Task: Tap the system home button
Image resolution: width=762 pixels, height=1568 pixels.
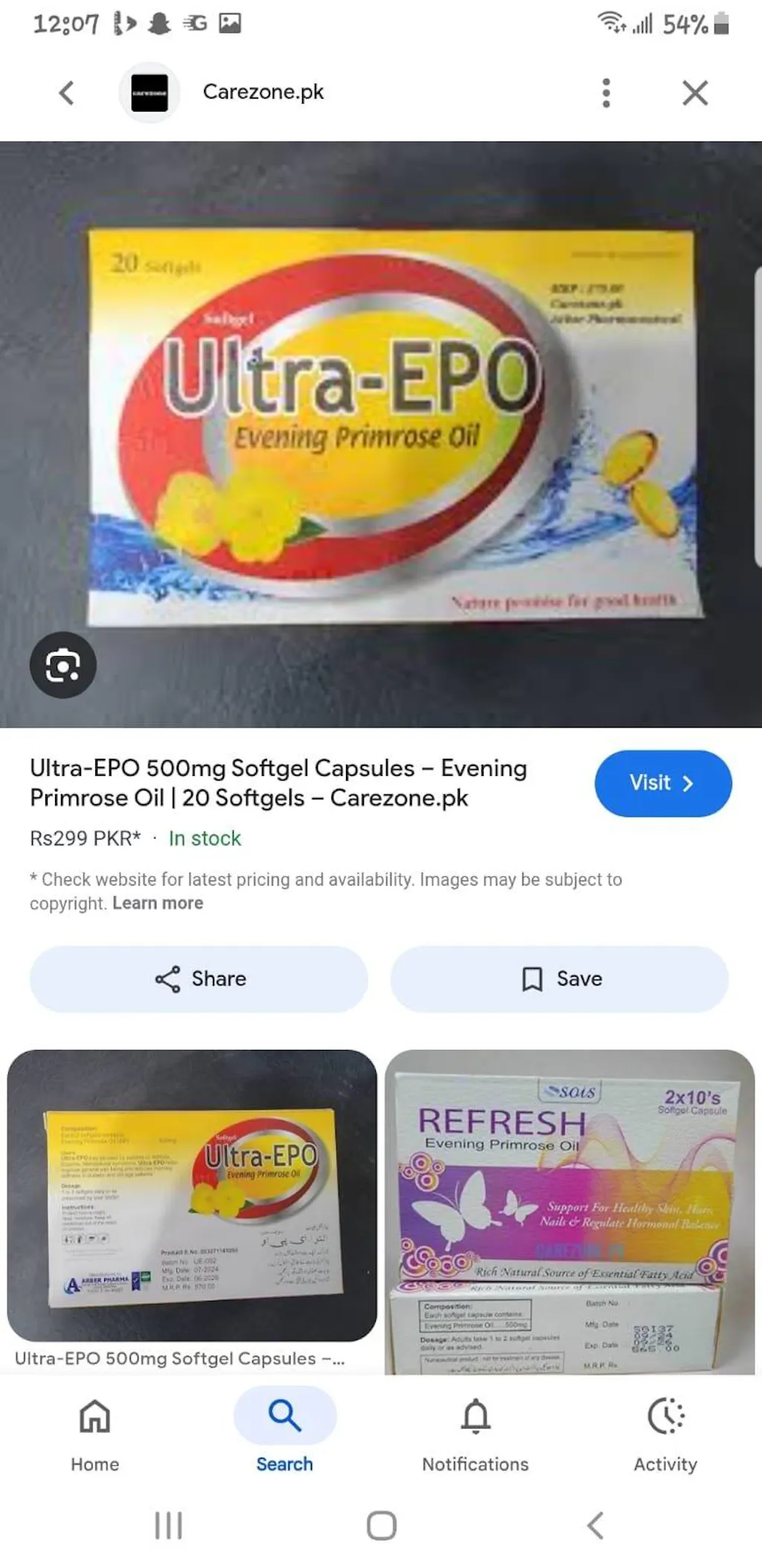Action: (x=381, y=1526)
